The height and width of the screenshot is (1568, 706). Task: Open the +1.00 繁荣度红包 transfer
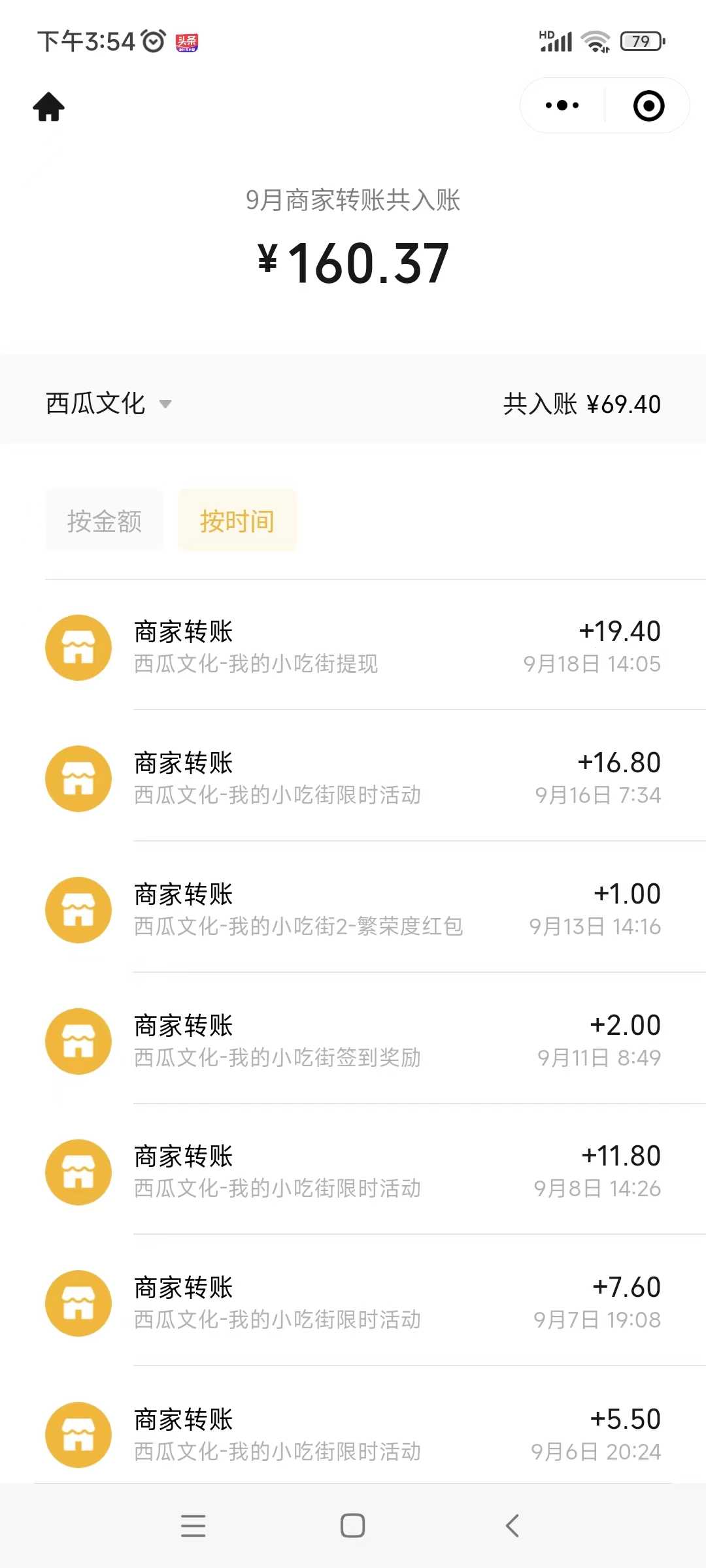pos(353,909)
